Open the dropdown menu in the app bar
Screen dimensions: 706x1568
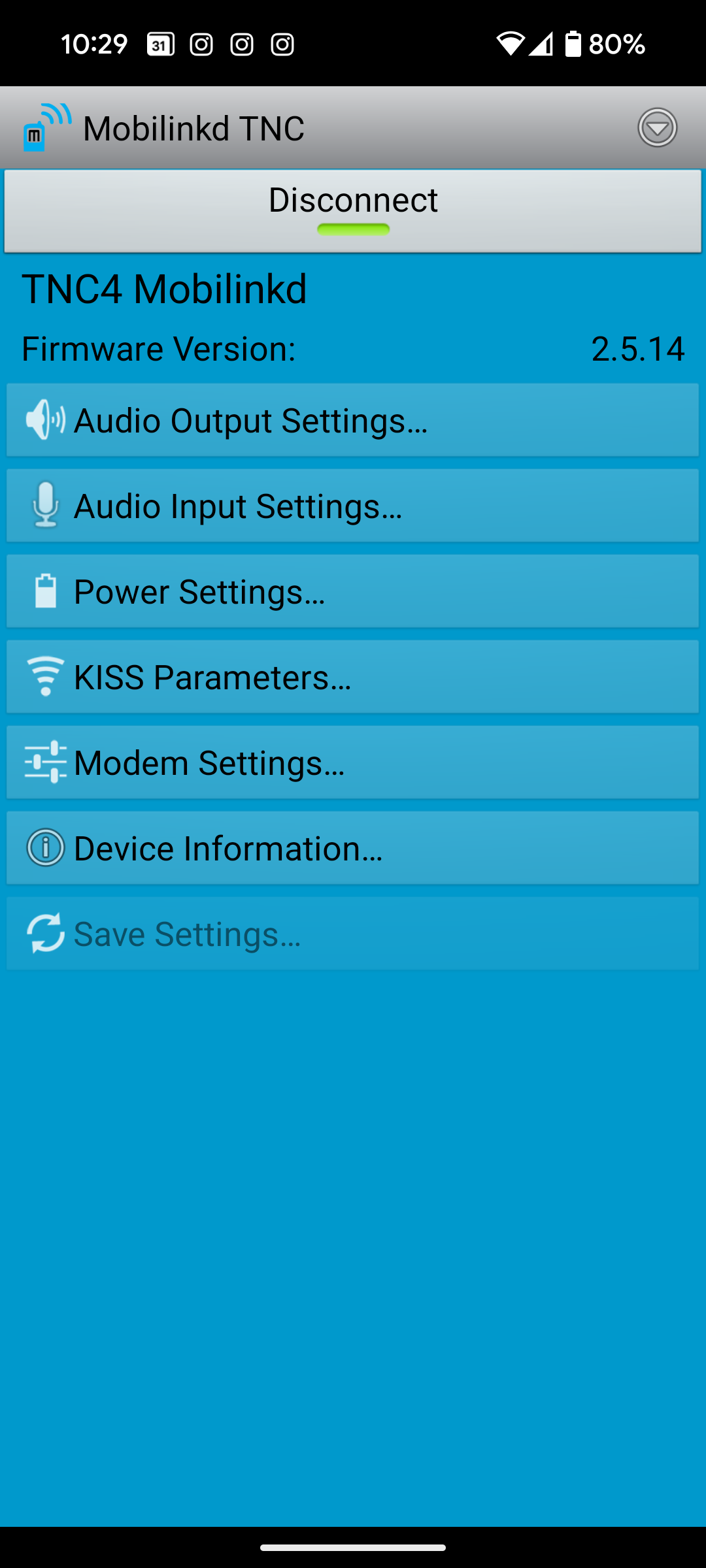coord(657,127)
